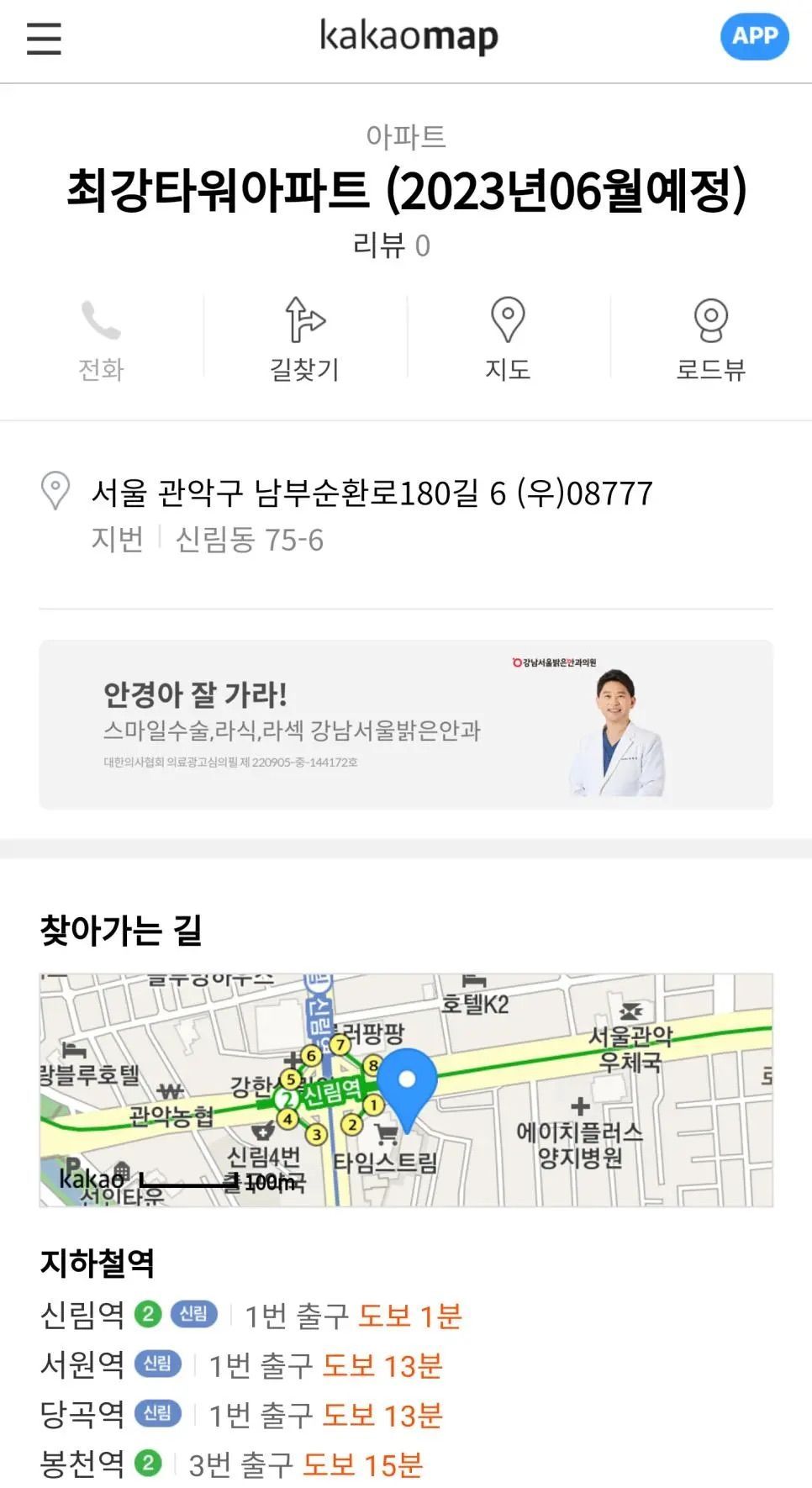
Task: Tap the blue APP button
Action: (x=754, y=36)
